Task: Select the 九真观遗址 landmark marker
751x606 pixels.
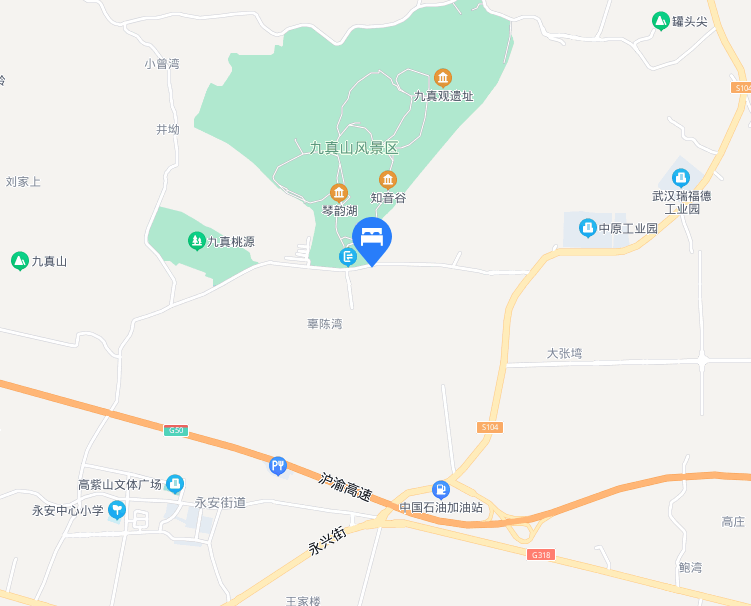Action: coord(443,78)
